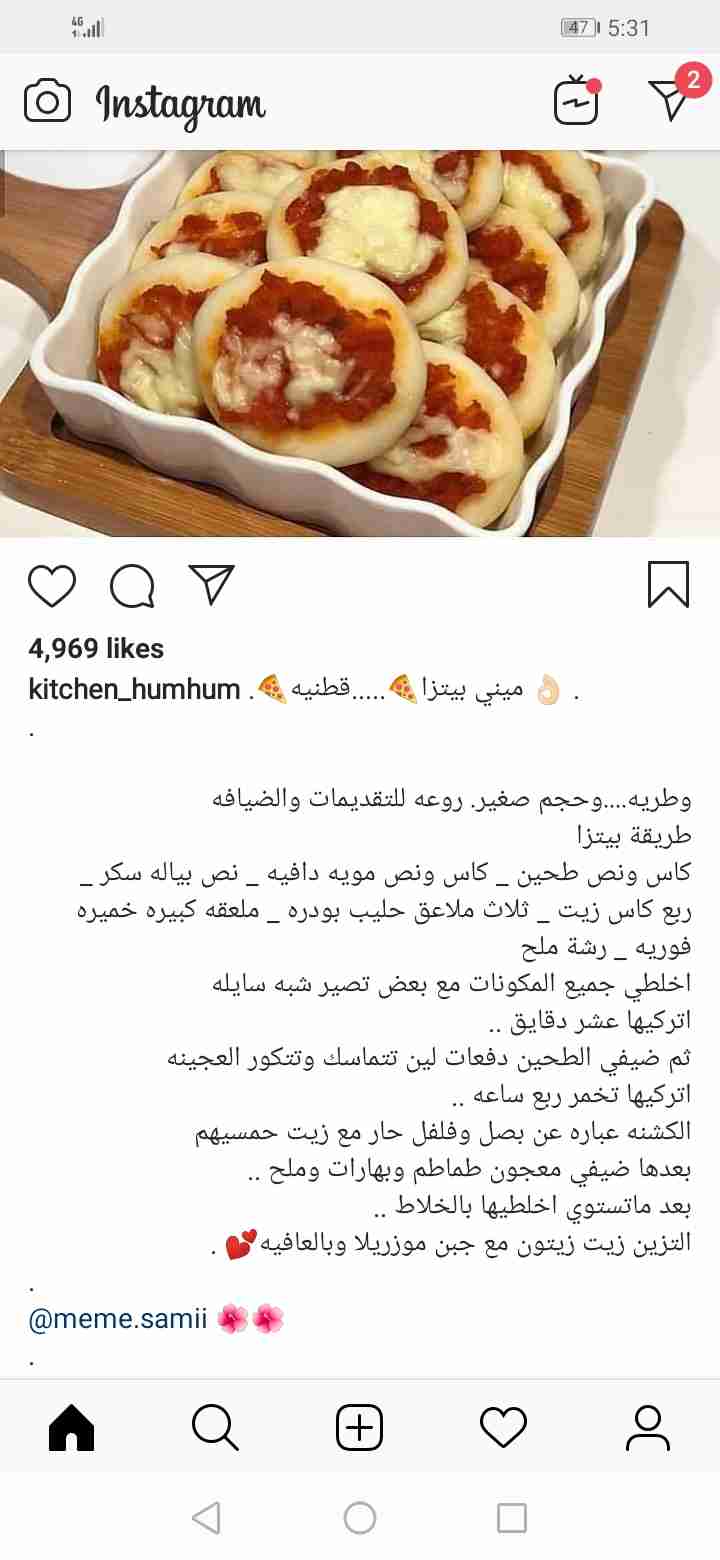Tap the system back button
The height and width of the screenshot is (1560, 720).
click(206, 1518)
